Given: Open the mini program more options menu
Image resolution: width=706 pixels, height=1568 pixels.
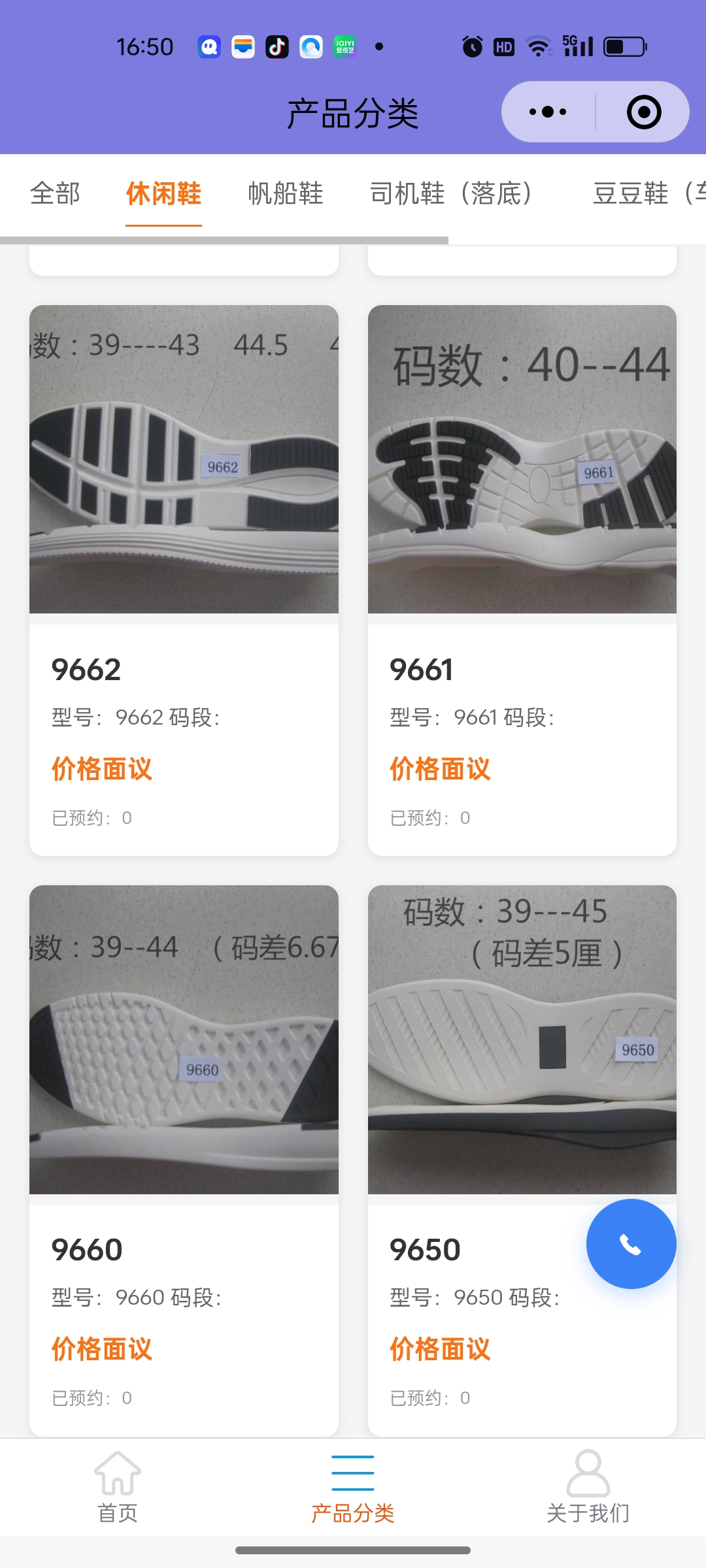Looking at the screenshot, I should [x=548, y=112].
